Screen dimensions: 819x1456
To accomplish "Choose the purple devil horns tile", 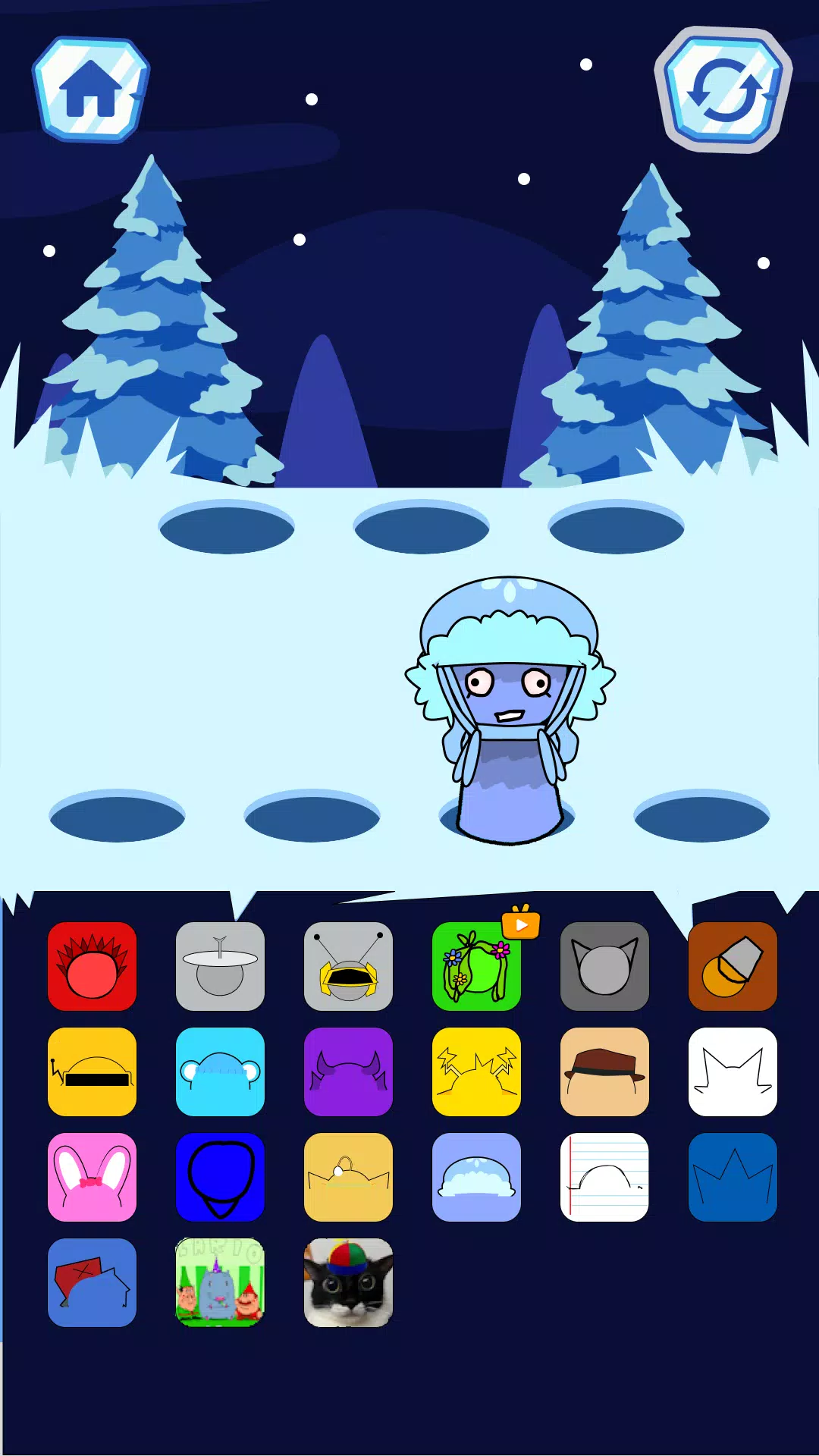I will point(348,1072).
